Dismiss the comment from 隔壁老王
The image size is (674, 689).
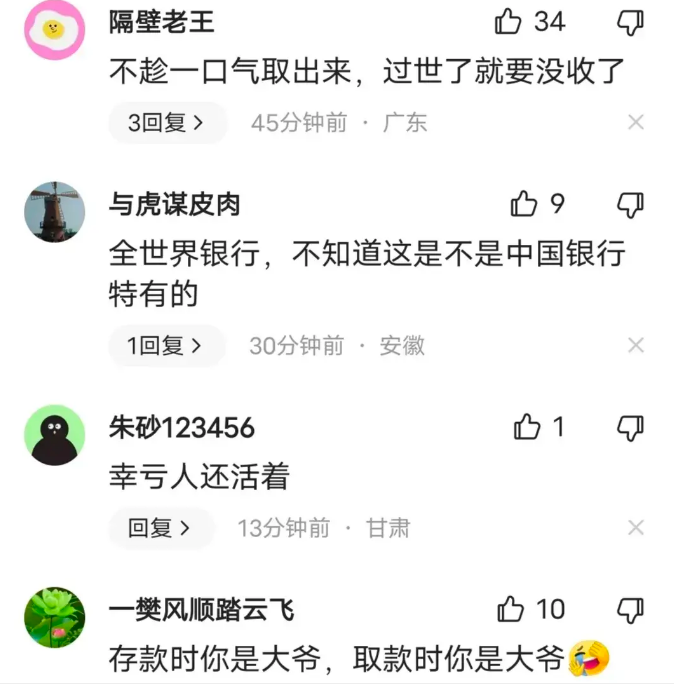click(636, 123)
